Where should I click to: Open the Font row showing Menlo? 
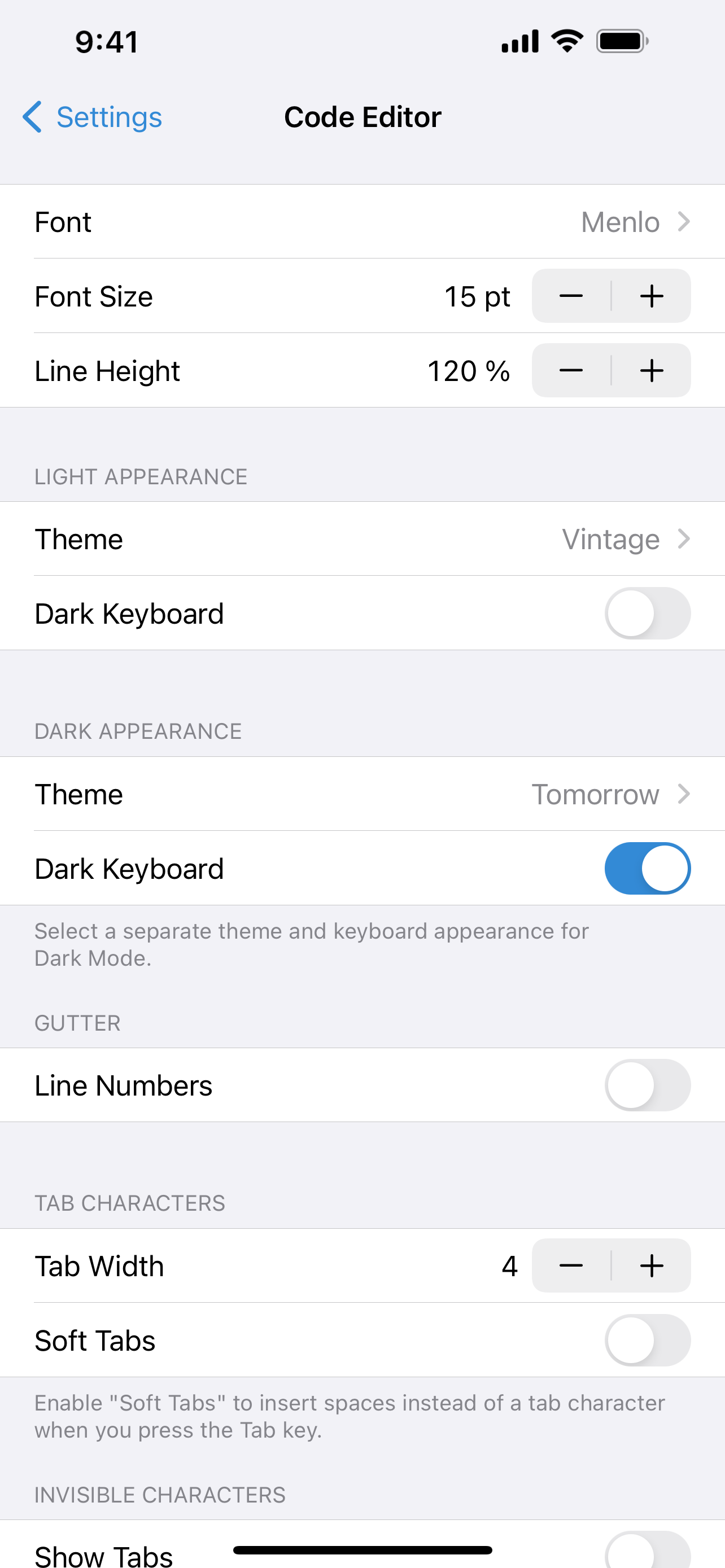tap(362, 222)
